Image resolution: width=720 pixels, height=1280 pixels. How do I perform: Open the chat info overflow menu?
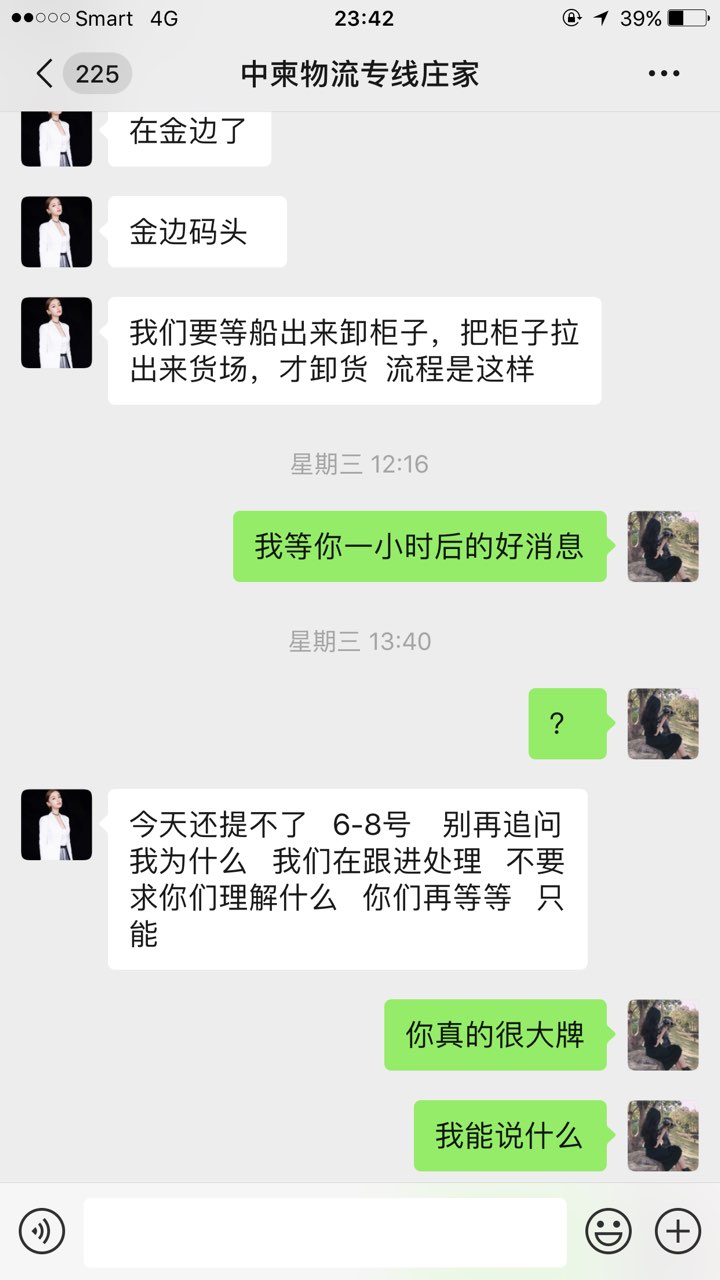click(664, 74)
